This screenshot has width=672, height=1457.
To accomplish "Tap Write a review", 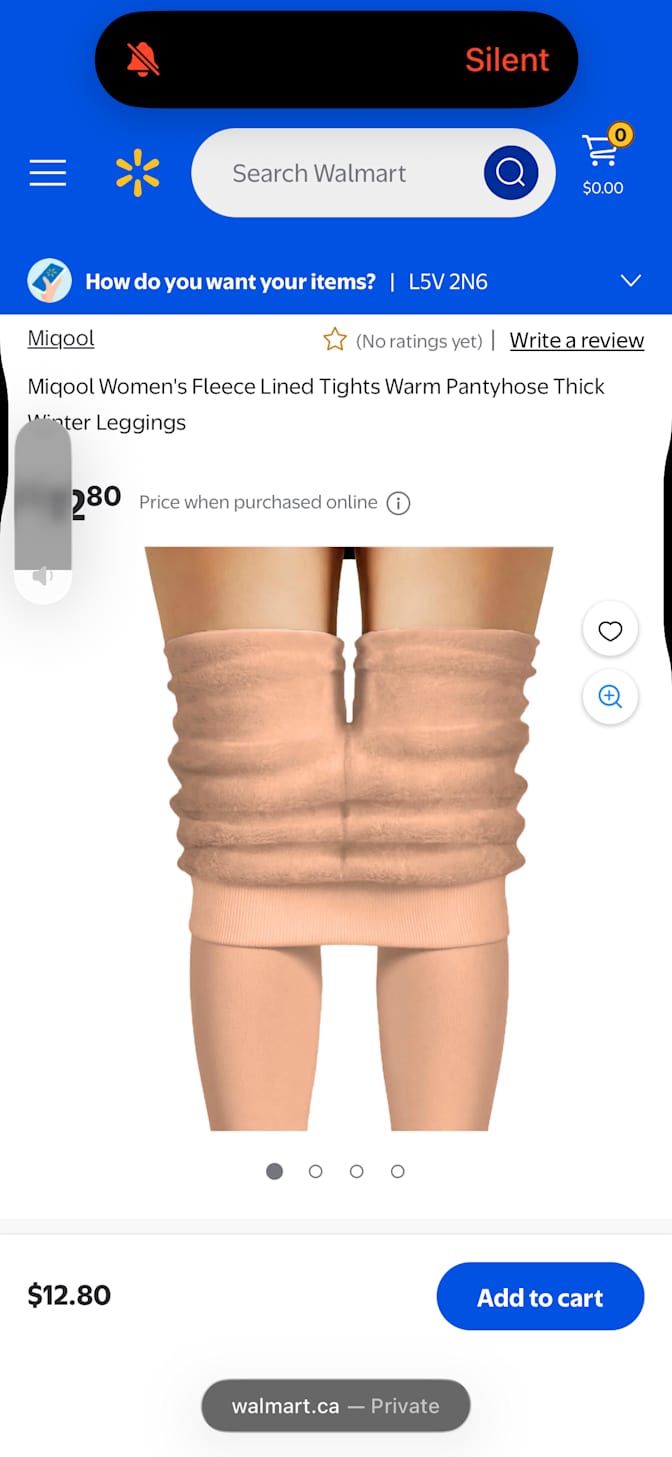I will 576,340.
